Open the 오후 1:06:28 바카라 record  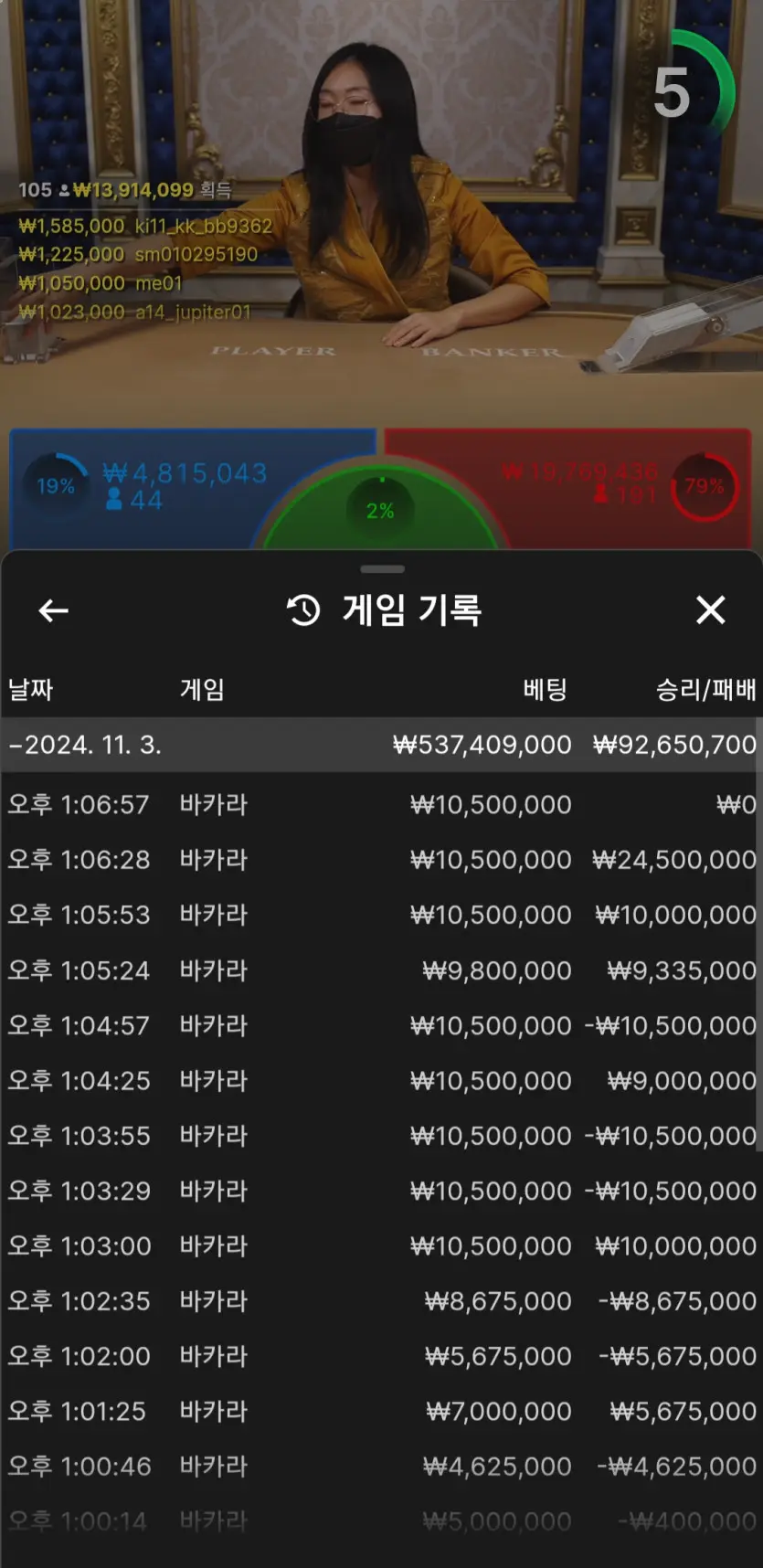[381, 860]
